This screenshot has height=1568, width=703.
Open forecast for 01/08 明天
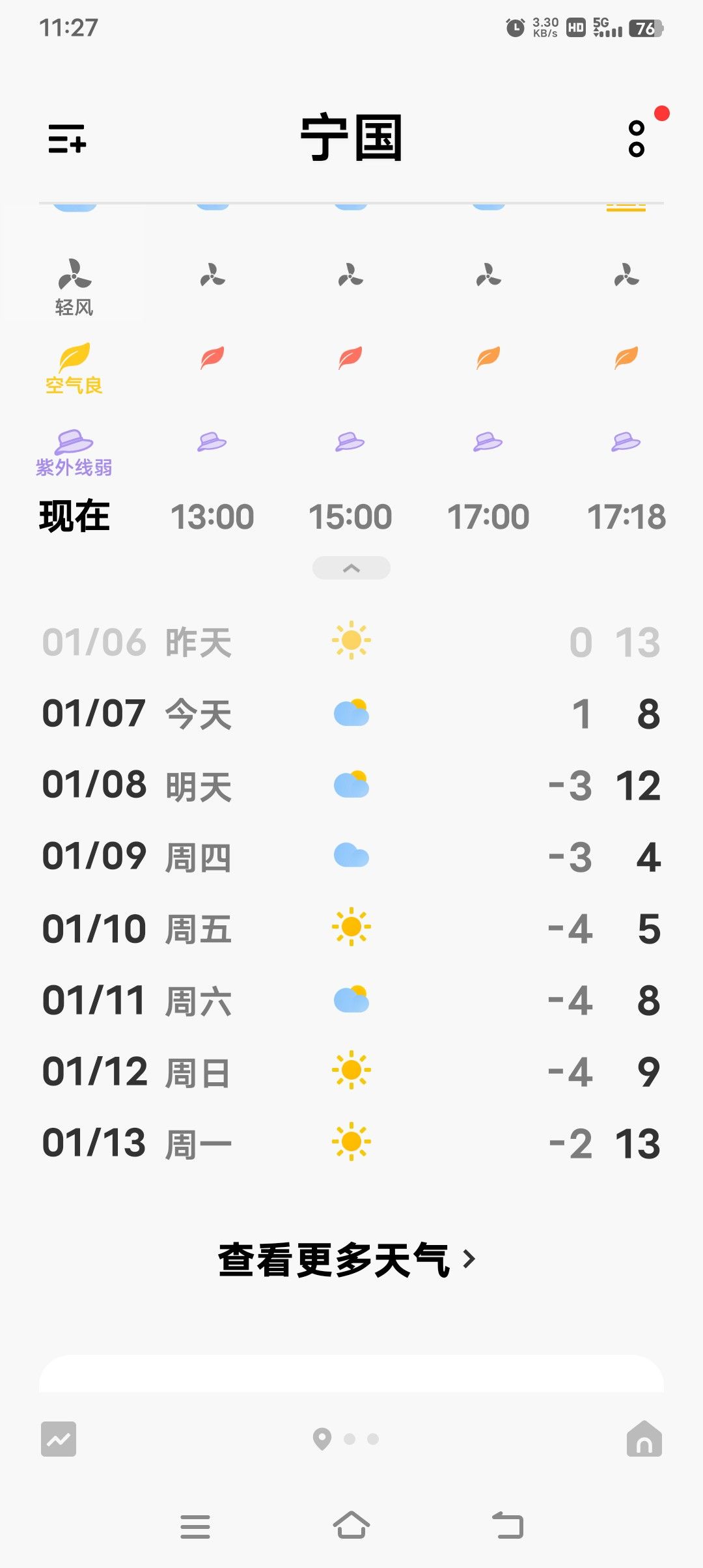351,785
